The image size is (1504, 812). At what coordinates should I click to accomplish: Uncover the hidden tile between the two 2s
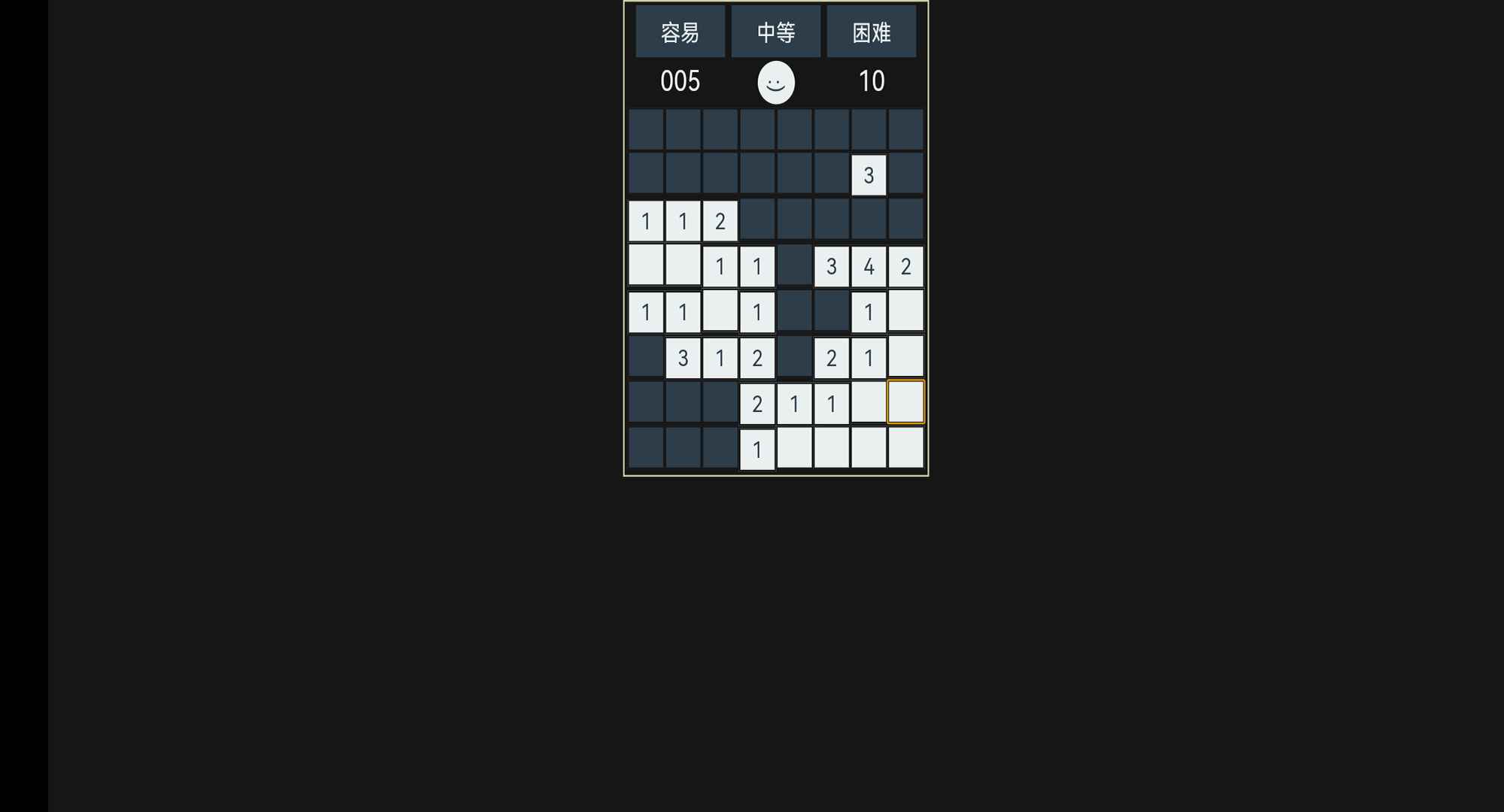[x=794, y=357]
